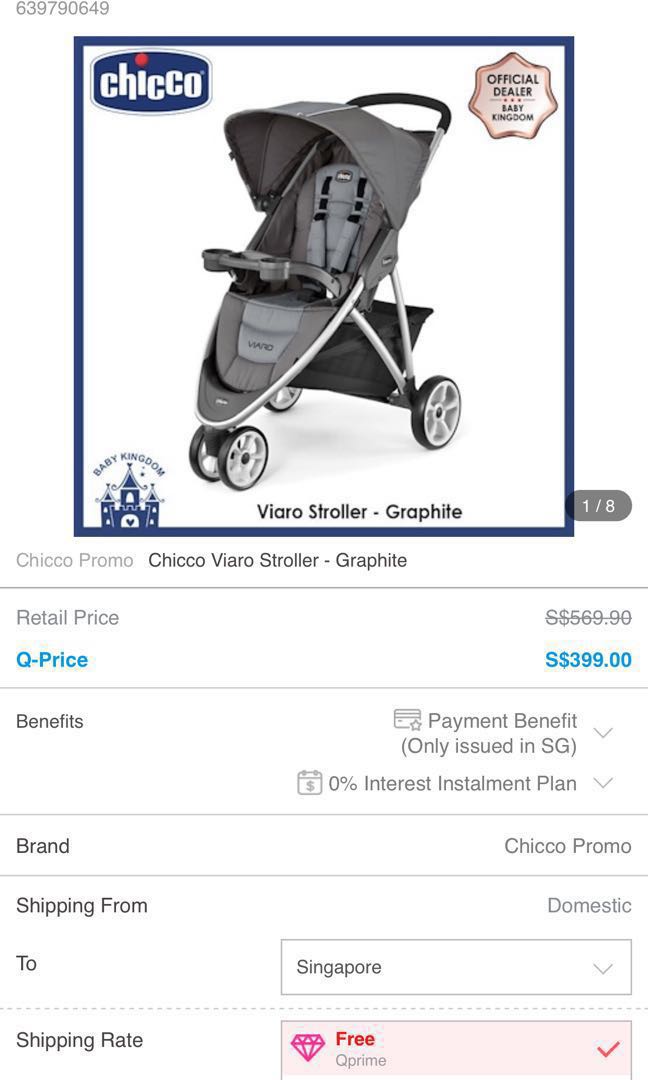648x1080 pixels.
Task: Open the Singapore shipping destination dropdown
Action: coord(456,967)
